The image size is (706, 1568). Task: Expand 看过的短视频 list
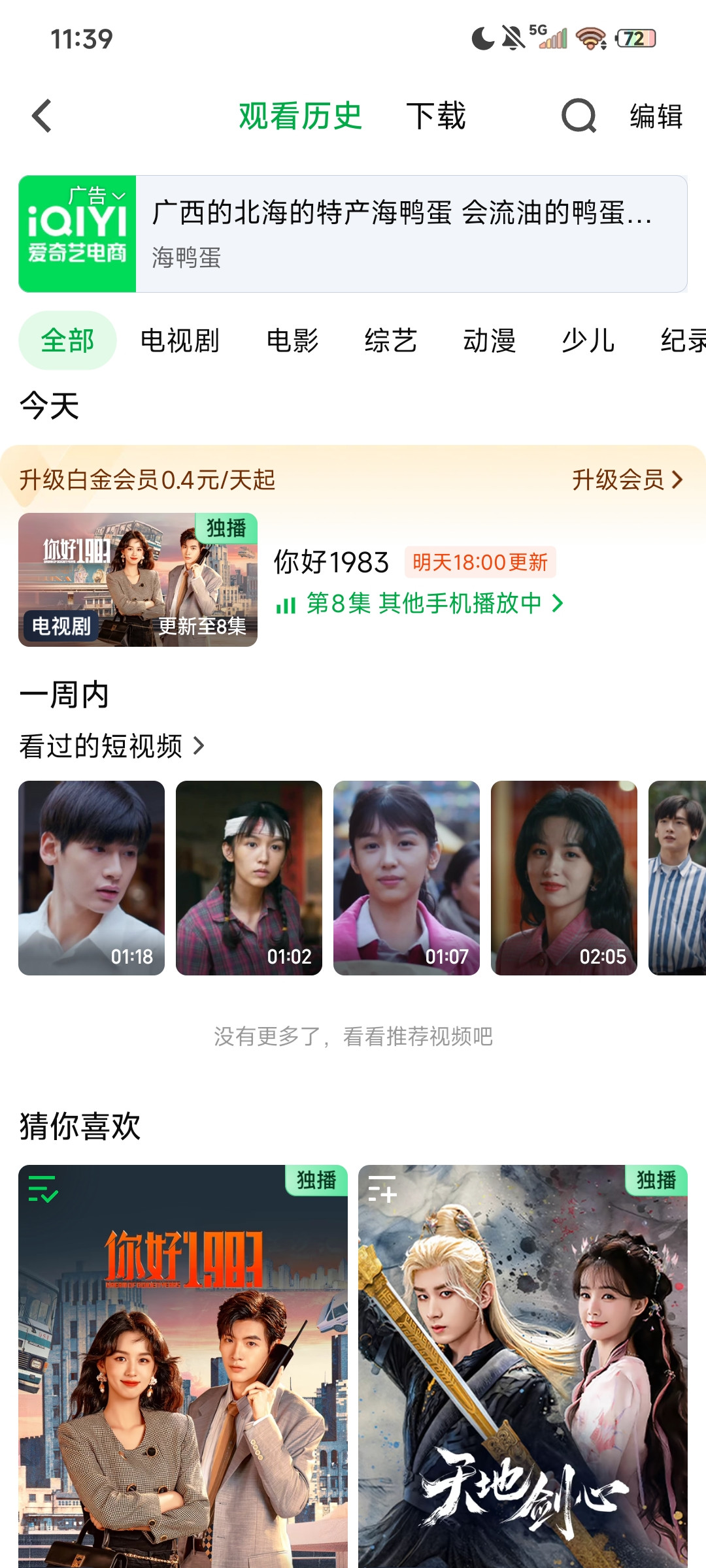point(112,746)
